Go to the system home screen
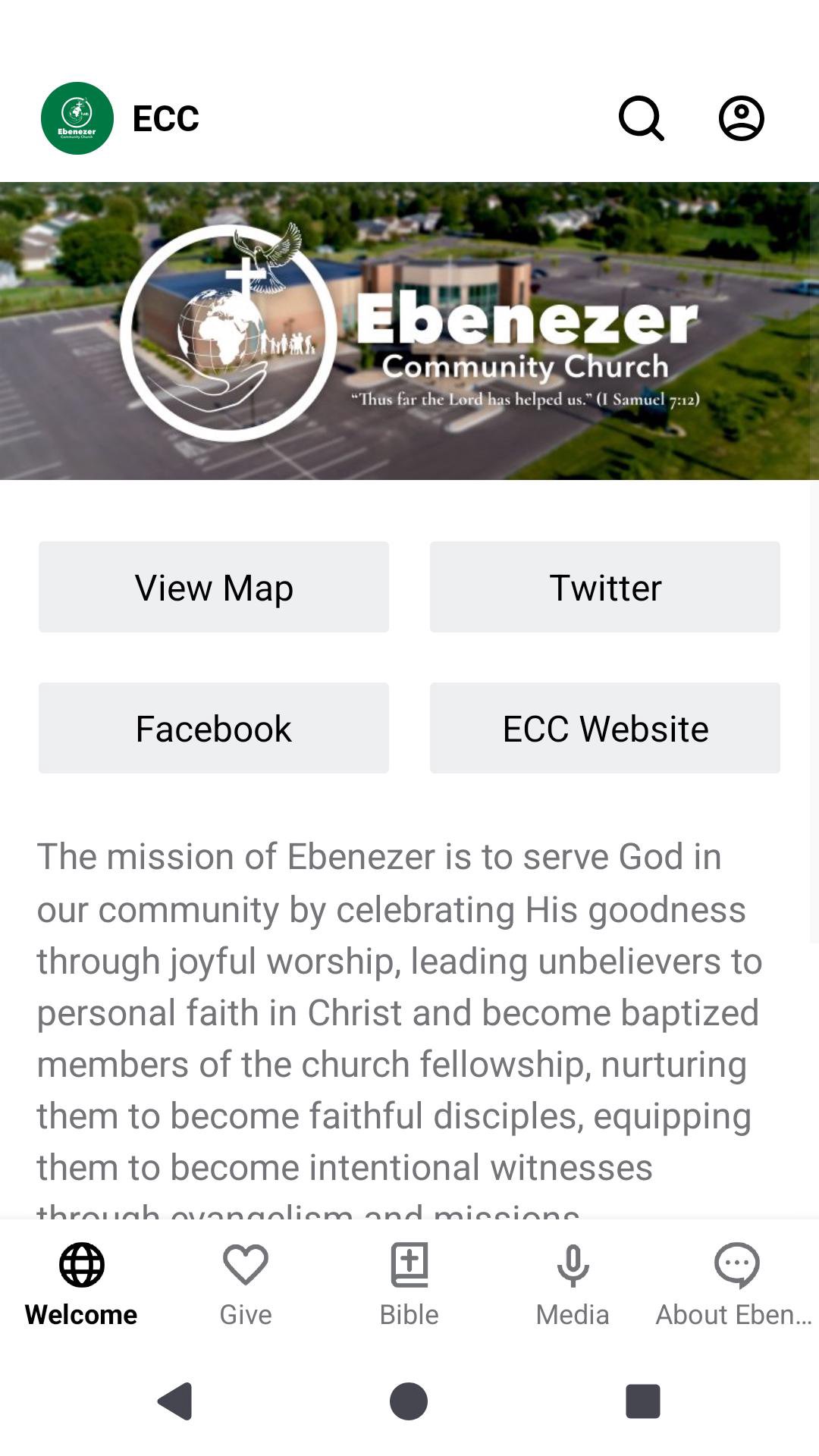Viewport: 819px width, 1456px height. [409, 1401]
